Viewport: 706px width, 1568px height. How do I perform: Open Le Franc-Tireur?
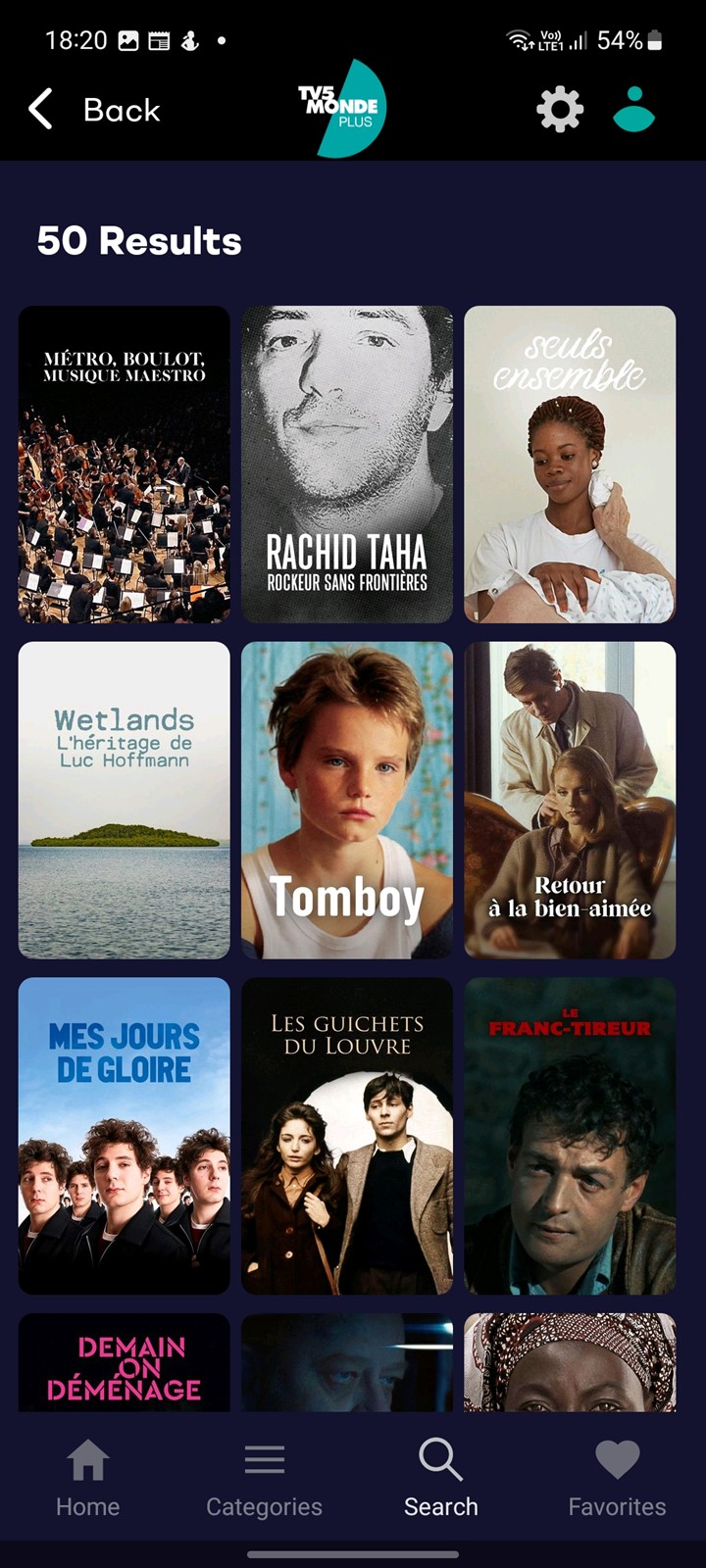(570, 1137)
